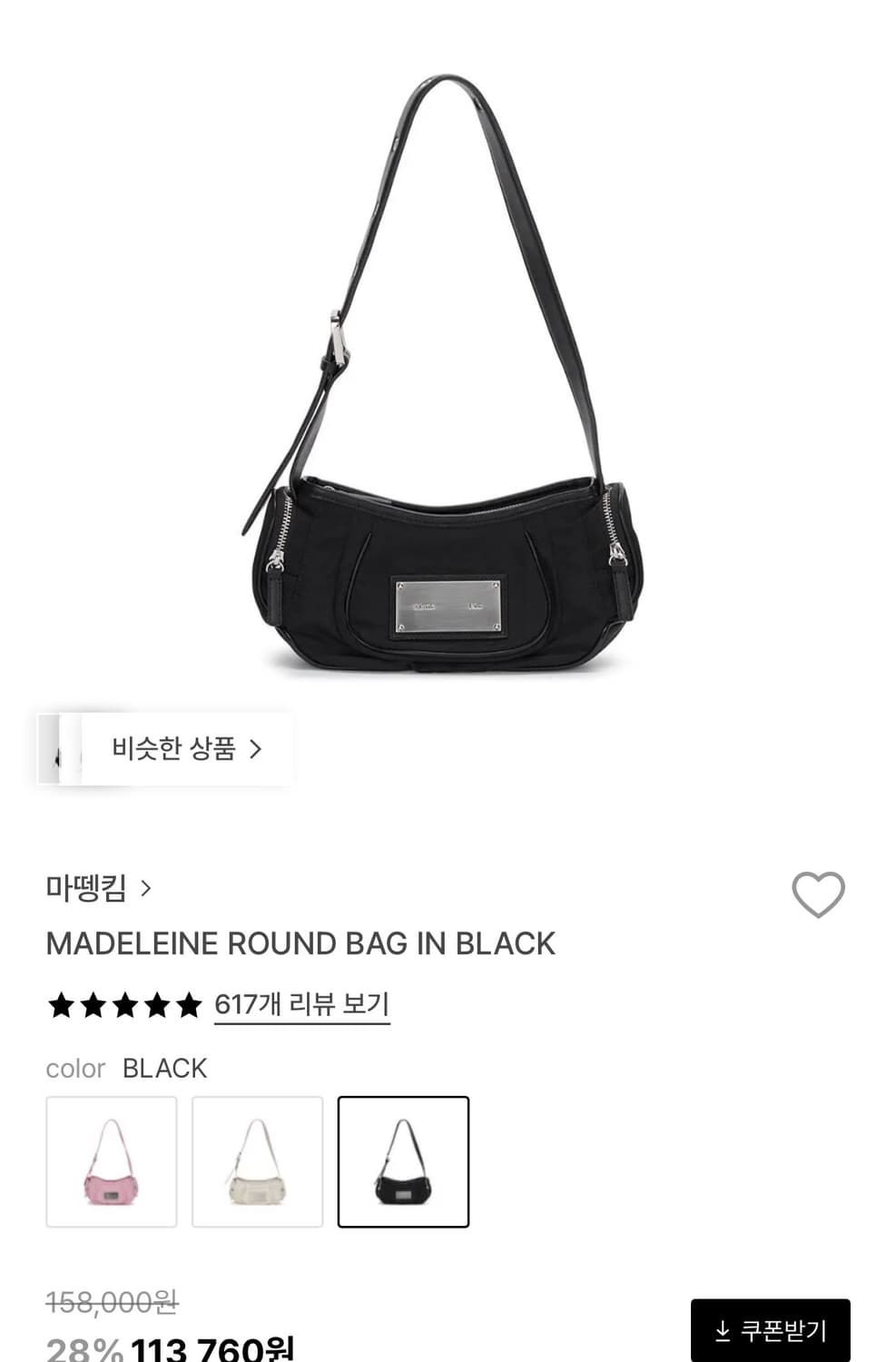Open 617개 리뷰 보기 reviews link
The image size is (896, 1362).
(x=301, y=1005)
